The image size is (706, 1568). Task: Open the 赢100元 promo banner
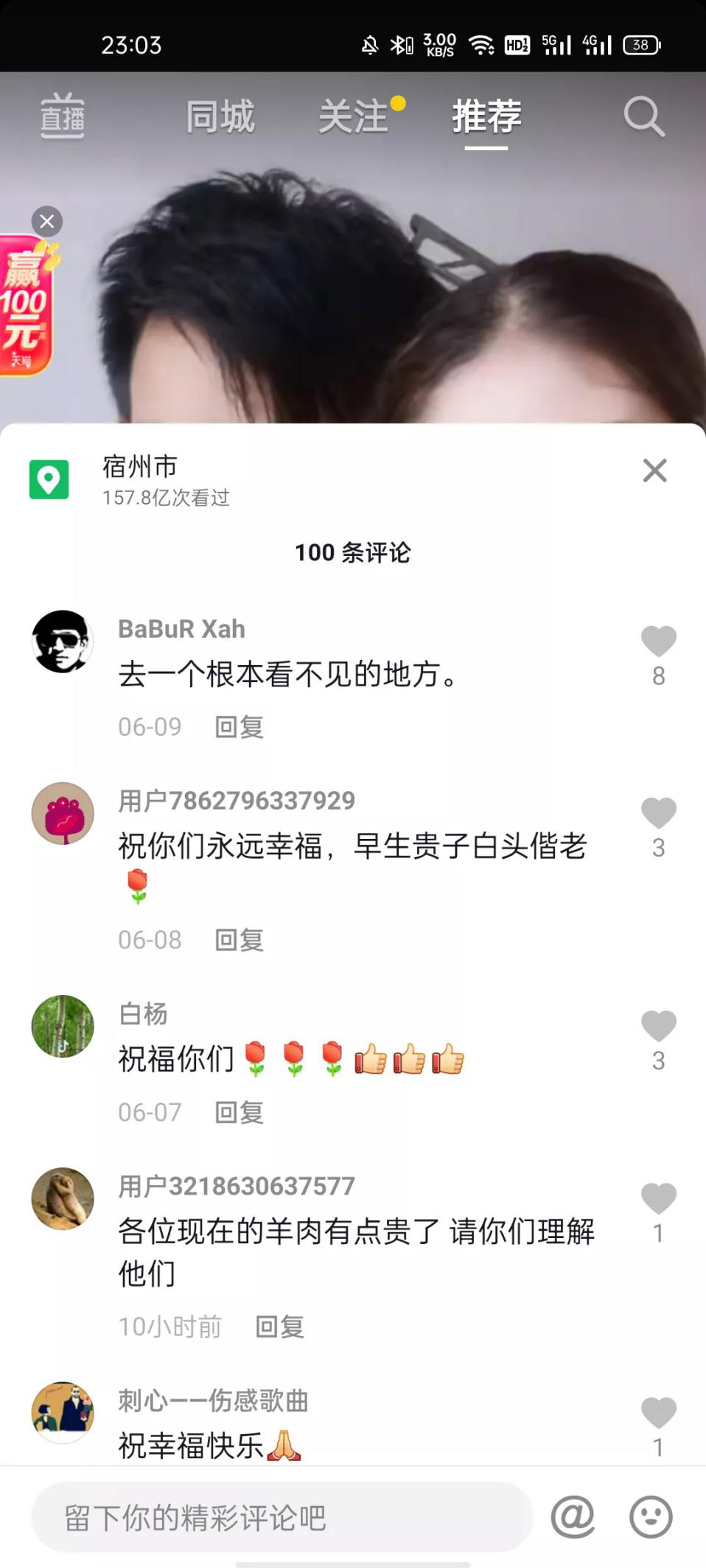(25, 306)
